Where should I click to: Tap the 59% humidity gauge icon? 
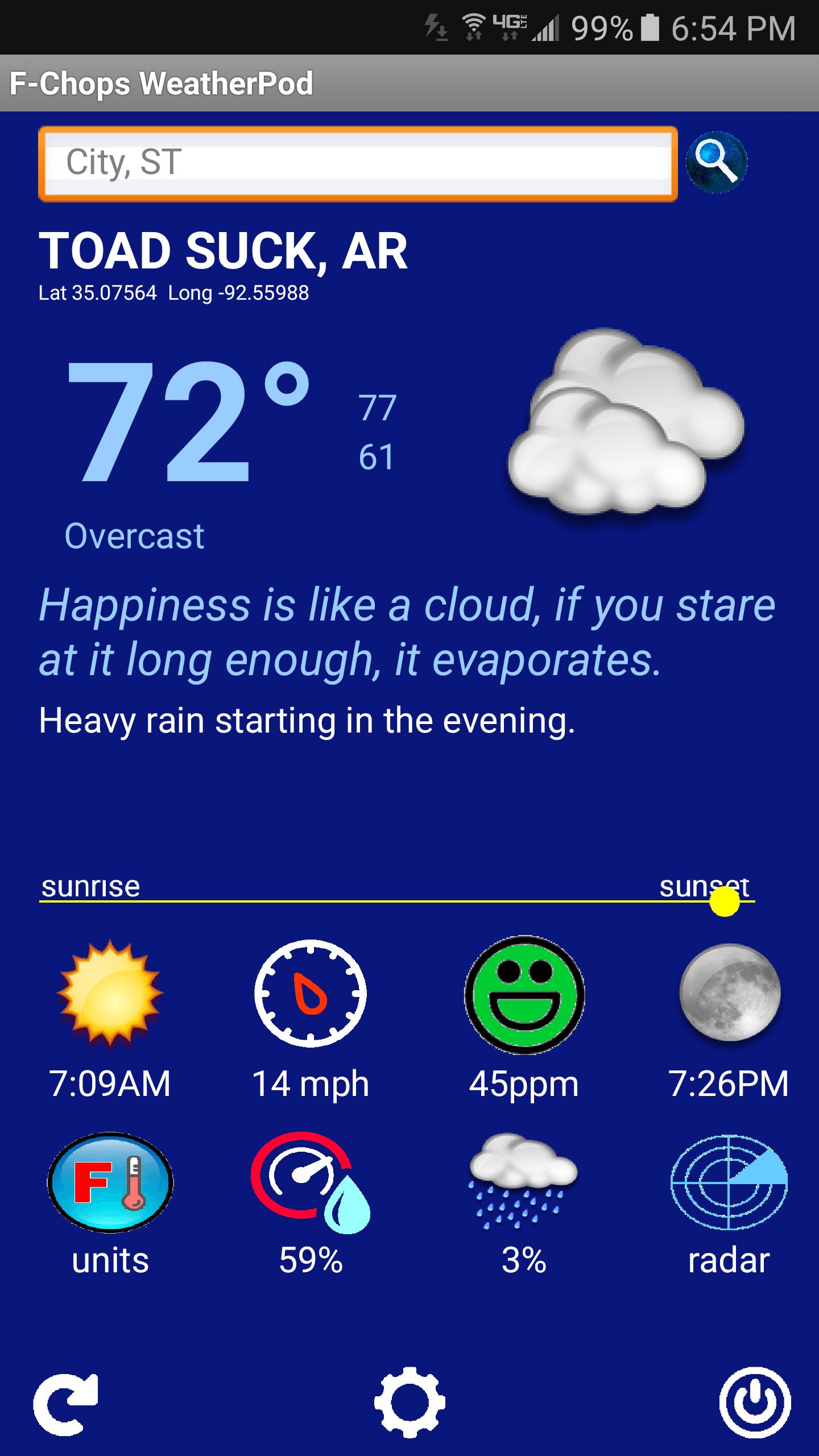click(x=311, y=1183)
